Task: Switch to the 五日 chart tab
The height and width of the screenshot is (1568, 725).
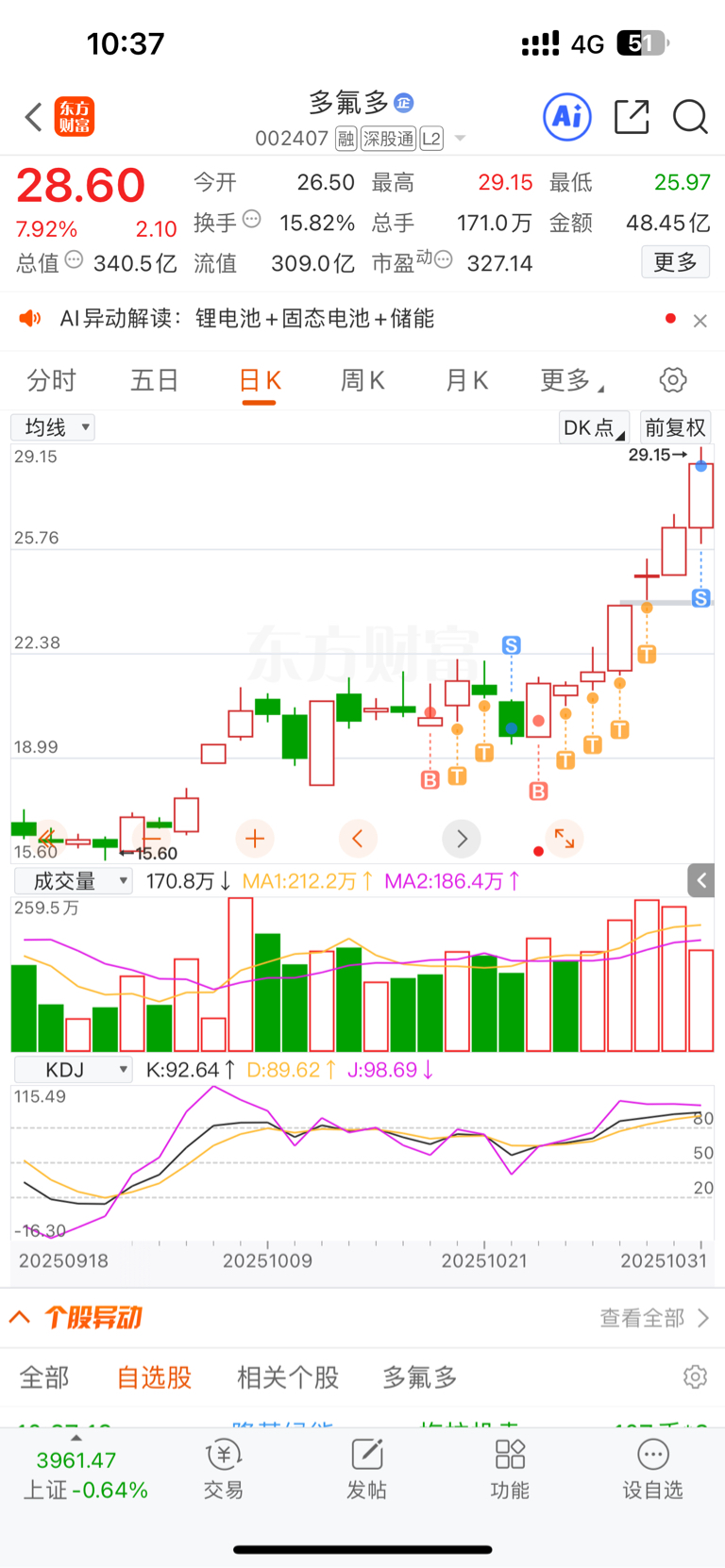Action: tap(155, 381)
